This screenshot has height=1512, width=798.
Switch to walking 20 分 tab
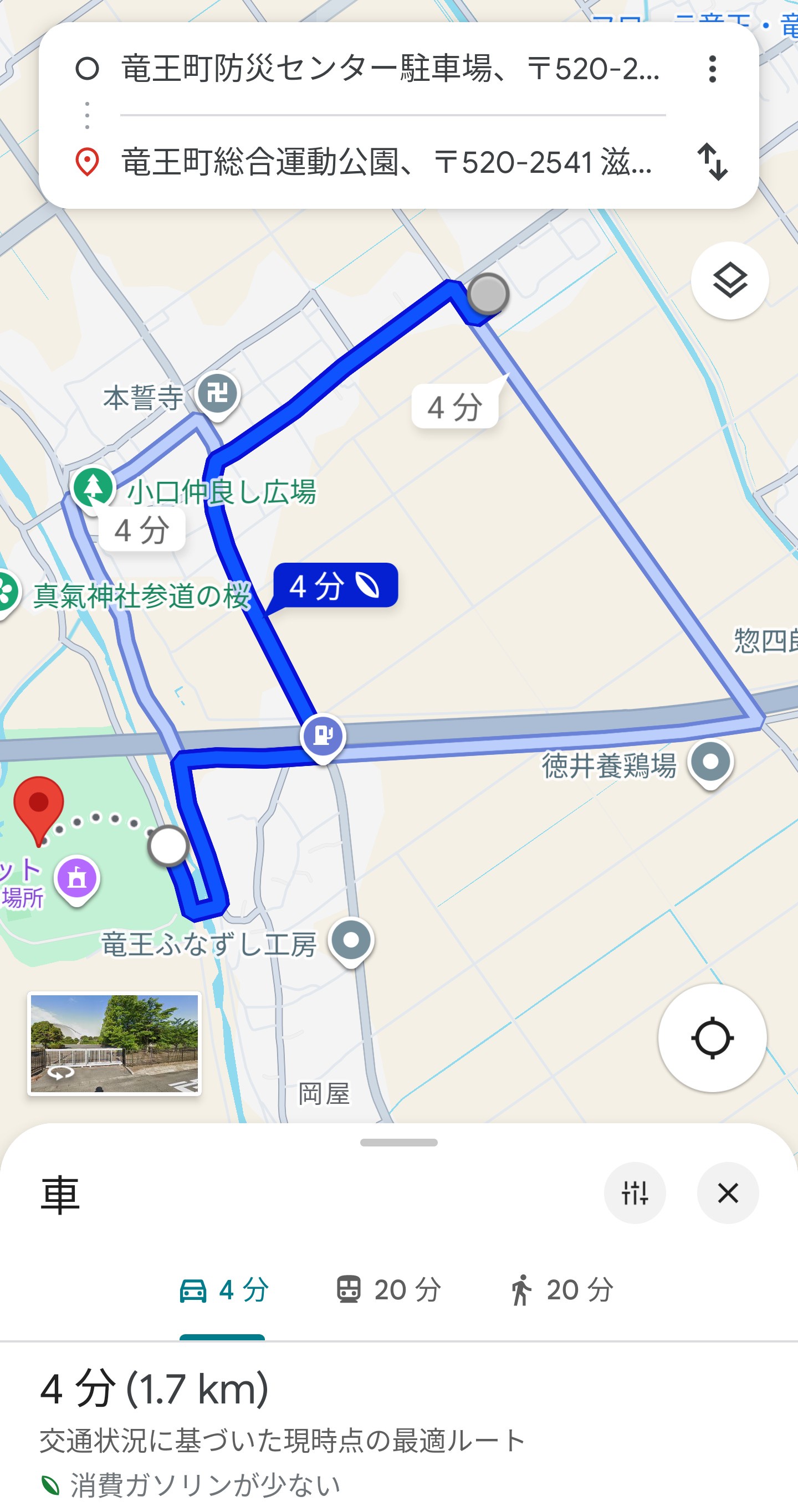(561, 1290)
